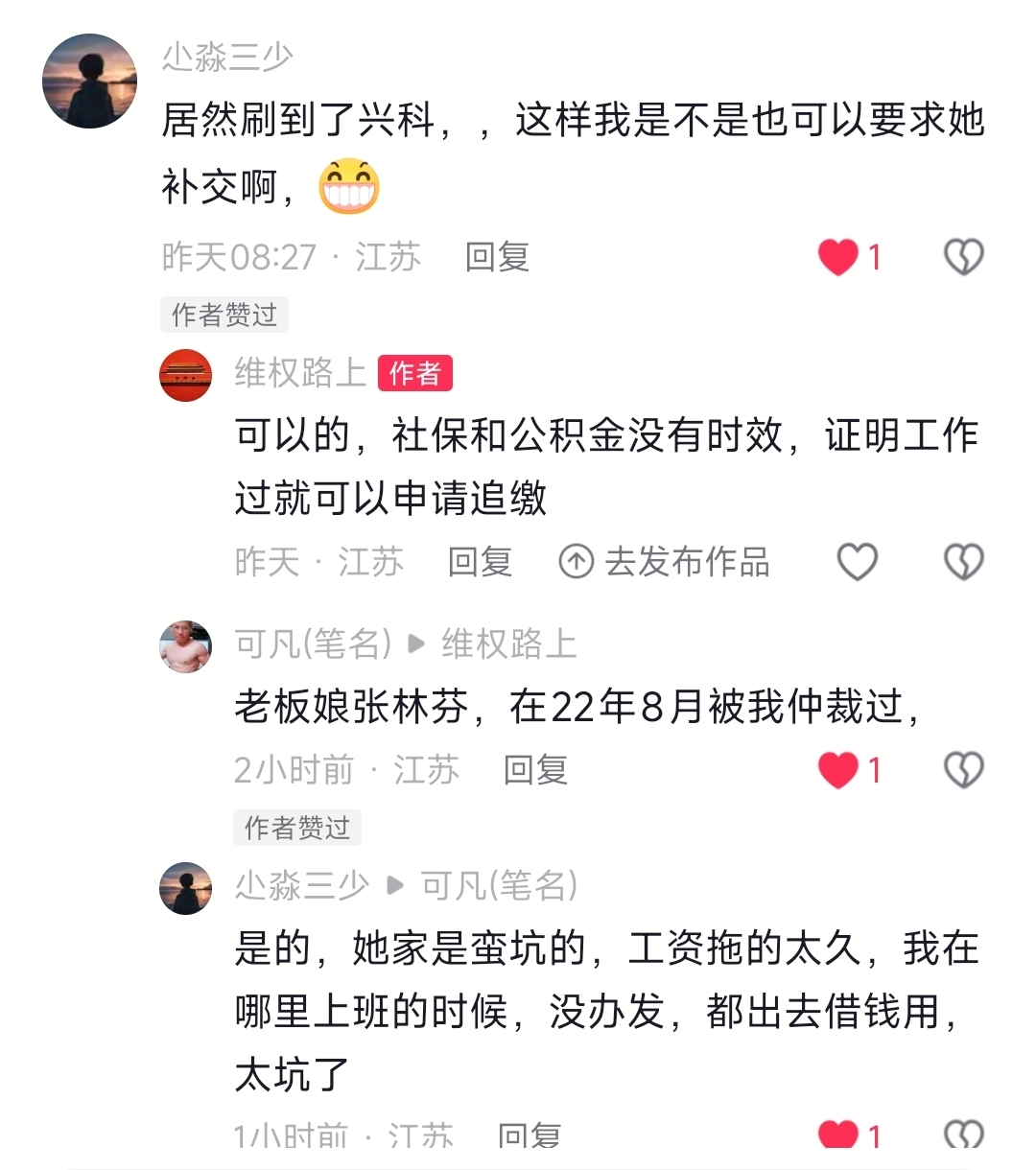Like the comment posted 昨天08:27
1036x1170 pixels.
(x=838, y=257)
